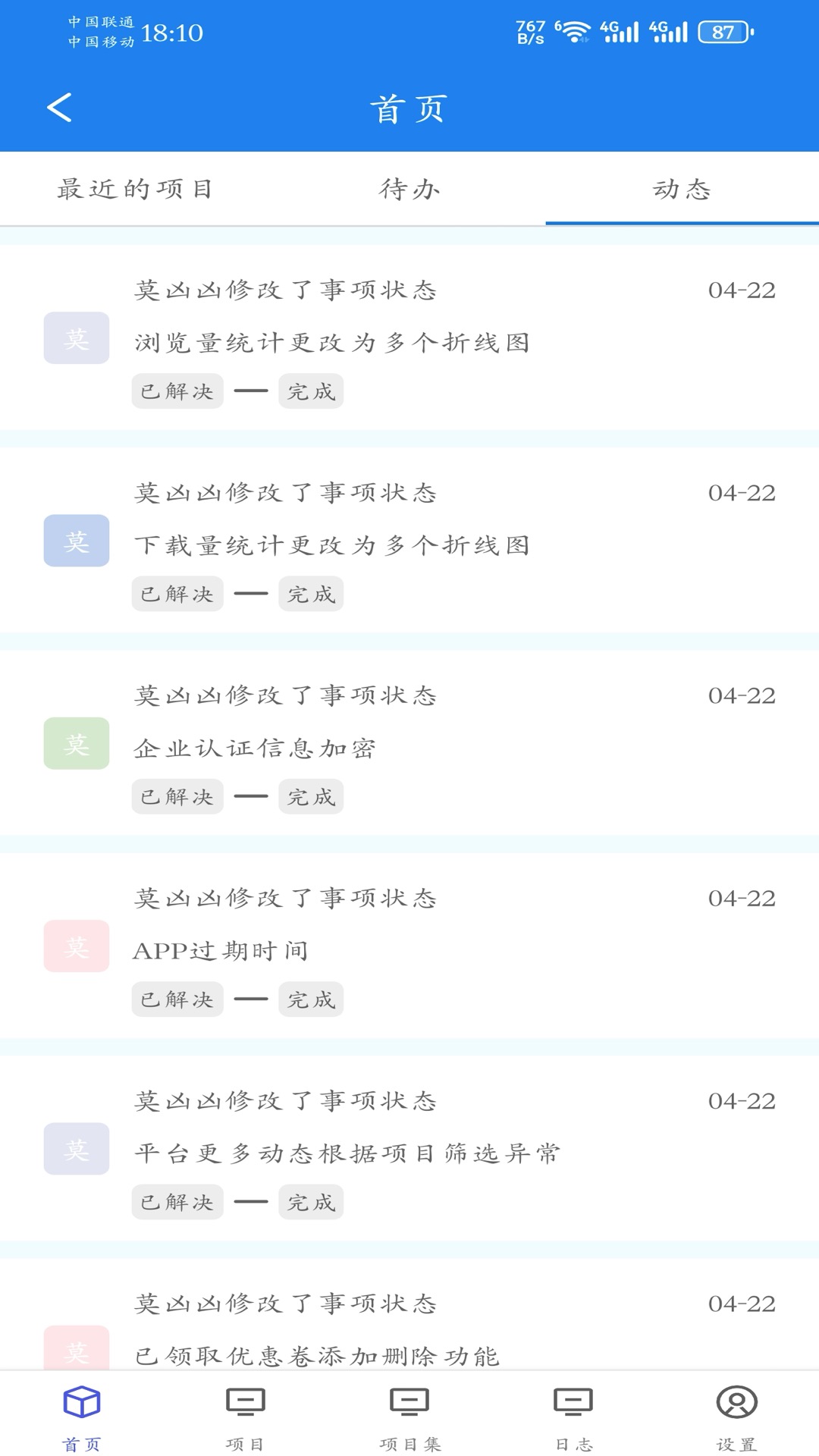
Task: Switch to the 待办 tab
Action: (409, 189)
